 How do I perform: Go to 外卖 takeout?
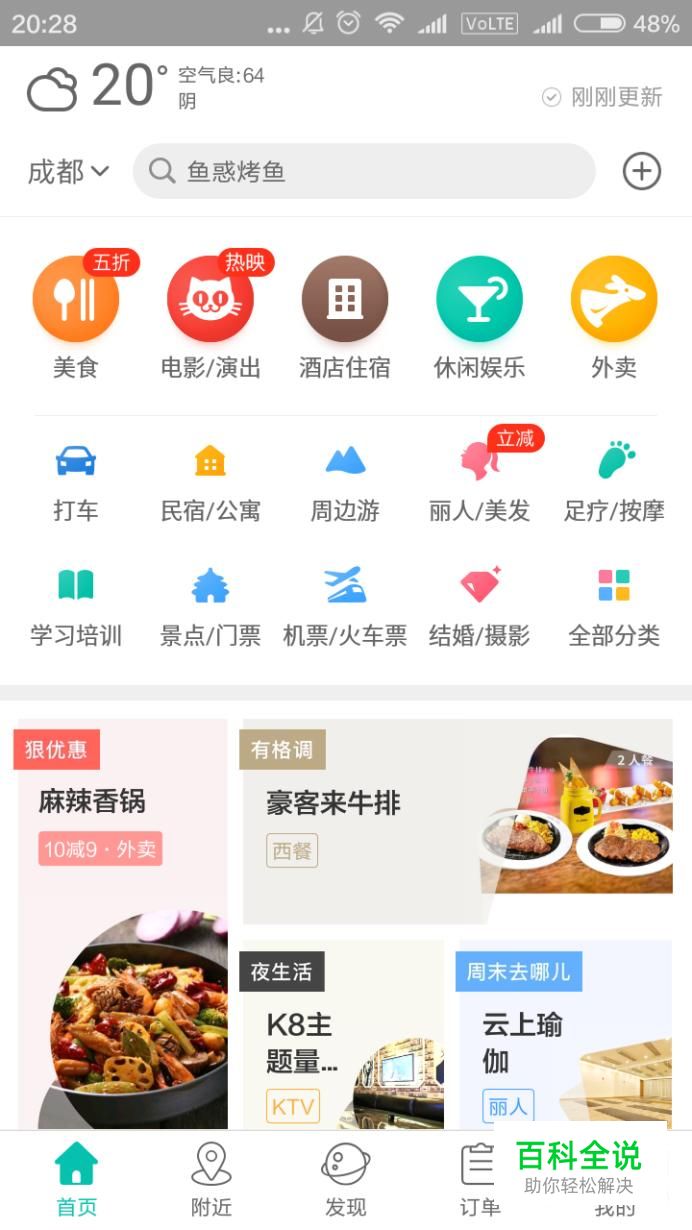tap(614, 316)
